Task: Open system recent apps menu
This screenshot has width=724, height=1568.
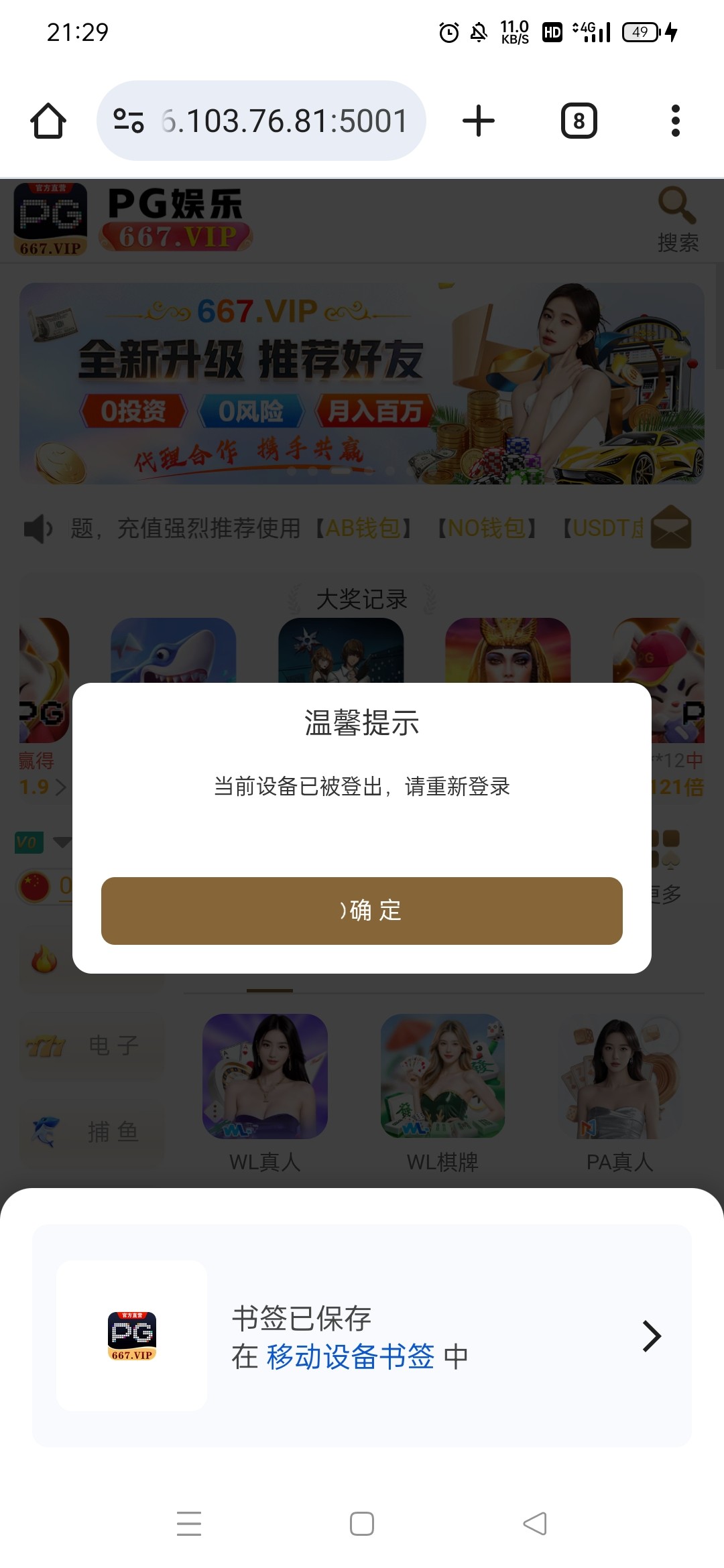Action: [189, 1524]
